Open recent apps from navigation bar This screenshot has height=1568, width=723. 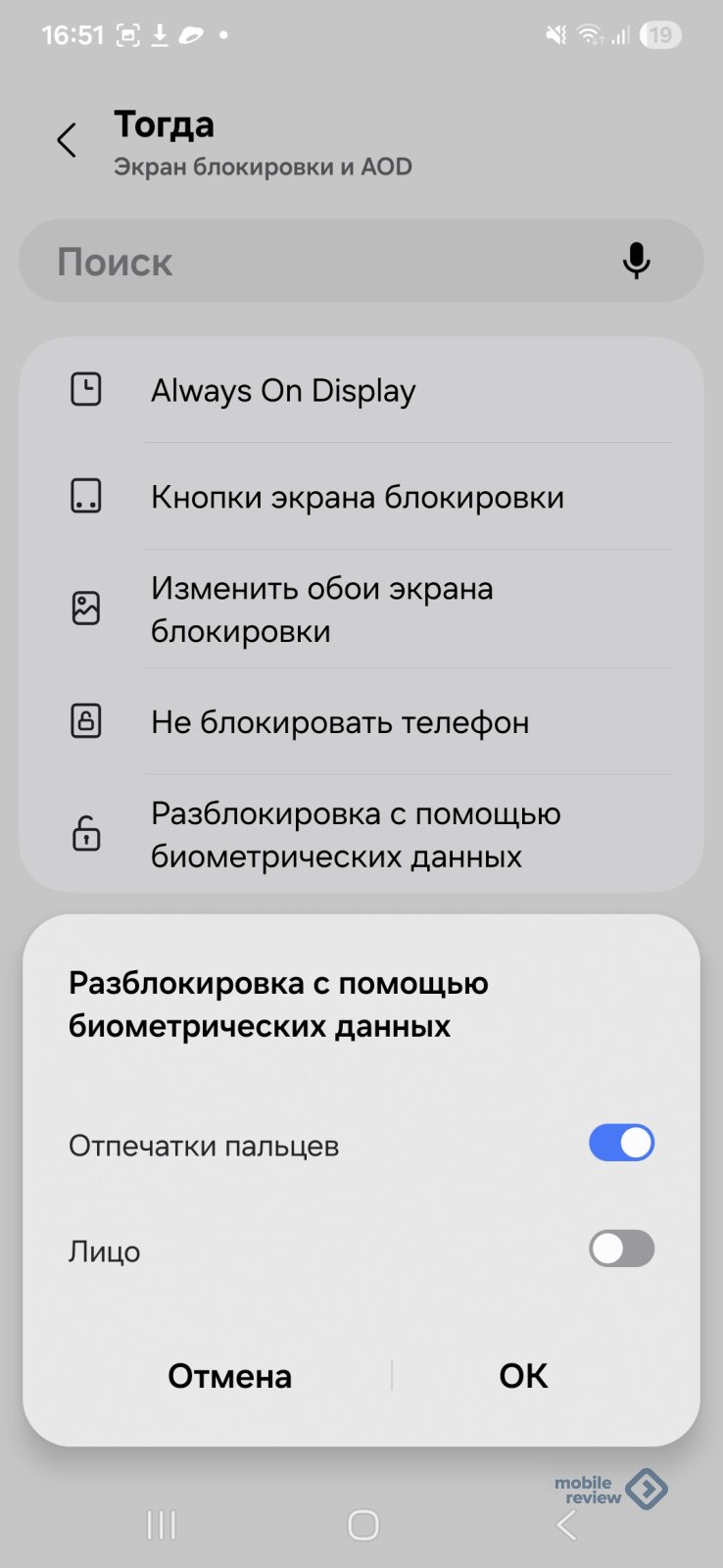tap(161, 1525)
